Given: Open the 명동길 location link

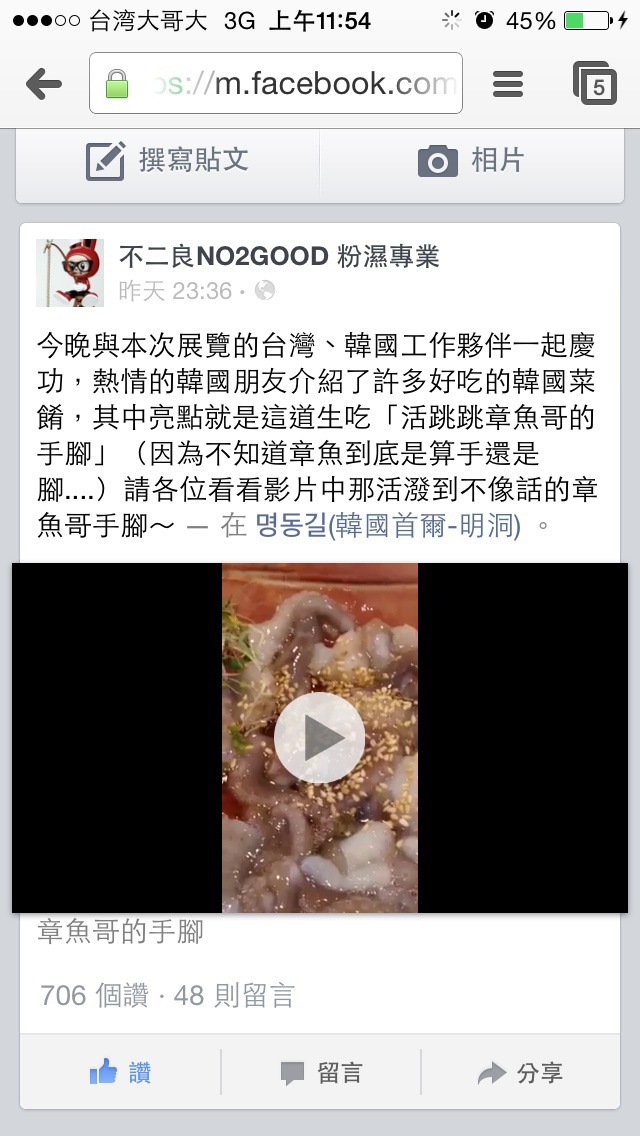Looking at the screenshot, I should (x=388, y=526).
